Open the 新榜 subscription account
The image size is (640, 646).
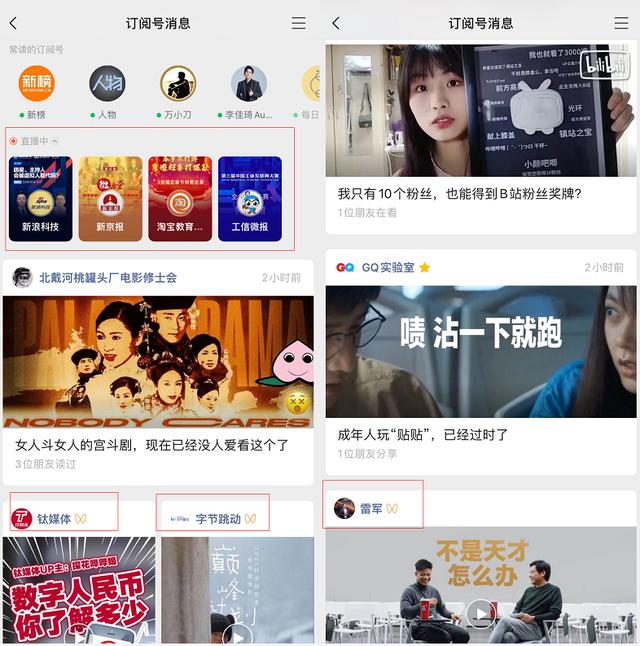tap(36, 84)
